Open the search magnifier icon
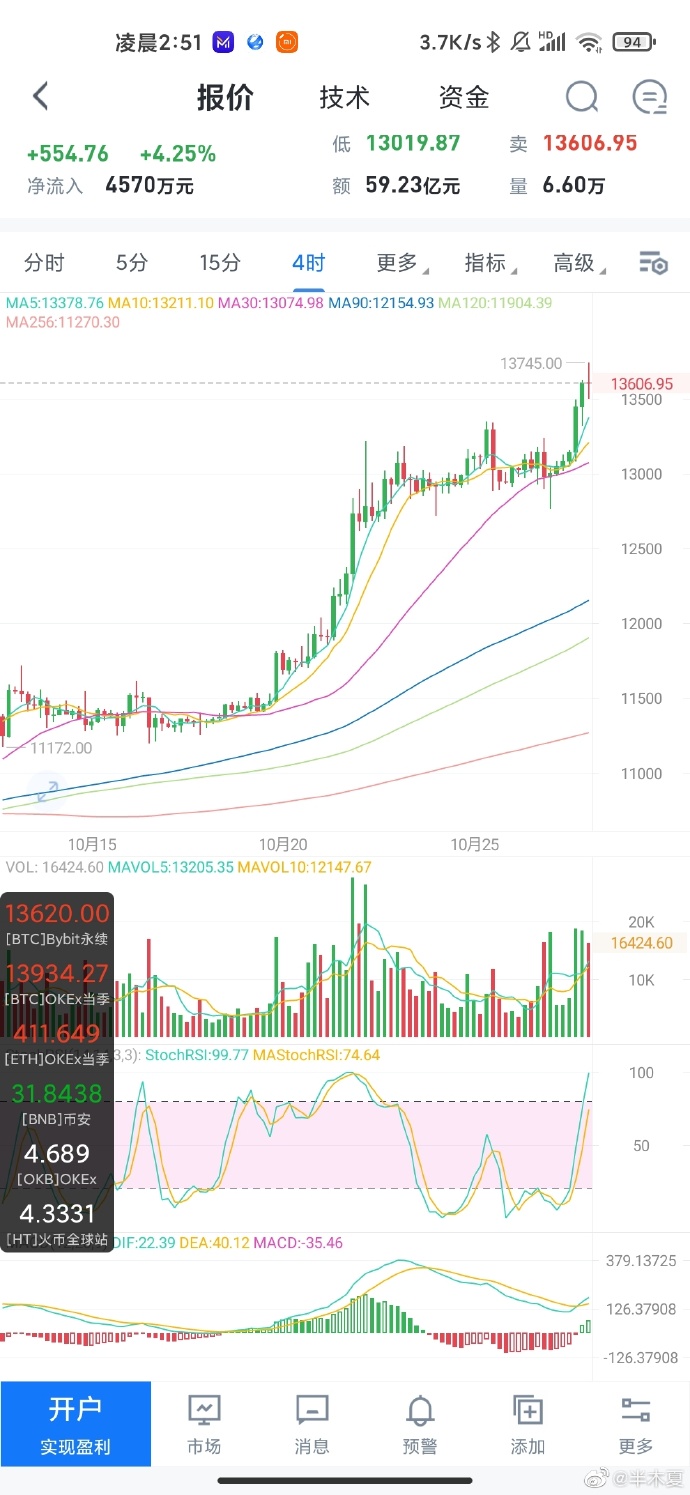Image resolution: width=690 pixels, height=1495 pixels. 581,97
